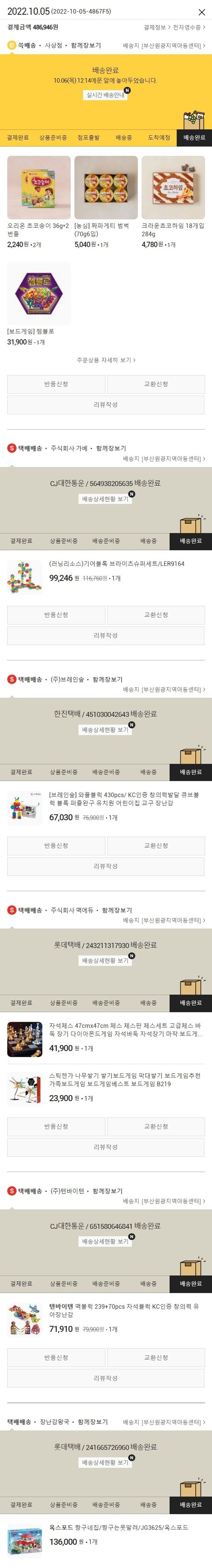Open 브레인숲 와플블럭 430pcs product
Image resolution: width=212 pixels, height=1568 pixels.
coord(122,799)
